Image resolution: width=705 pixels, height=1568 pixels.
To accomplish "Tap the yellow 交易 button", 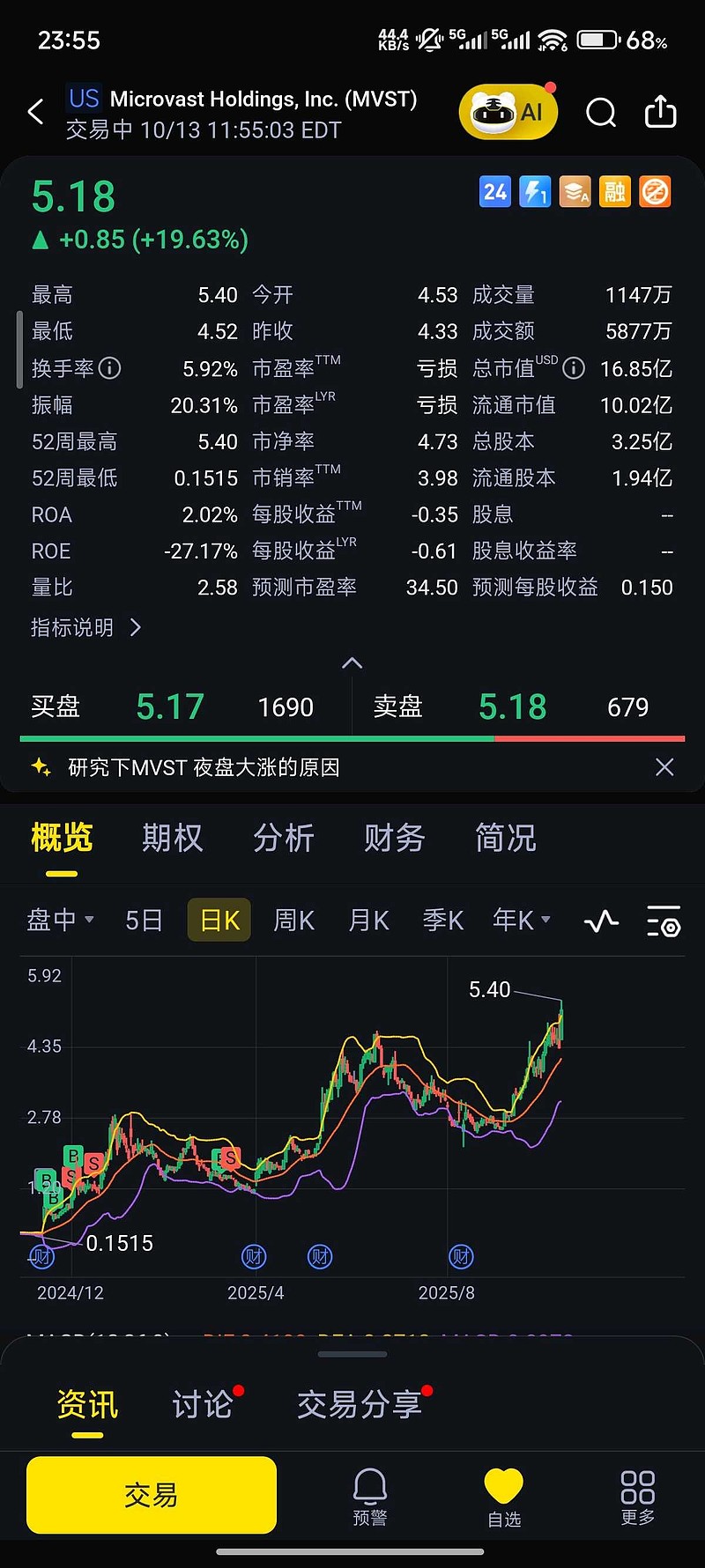I will pyautogui.click(x=150, y=1495).
